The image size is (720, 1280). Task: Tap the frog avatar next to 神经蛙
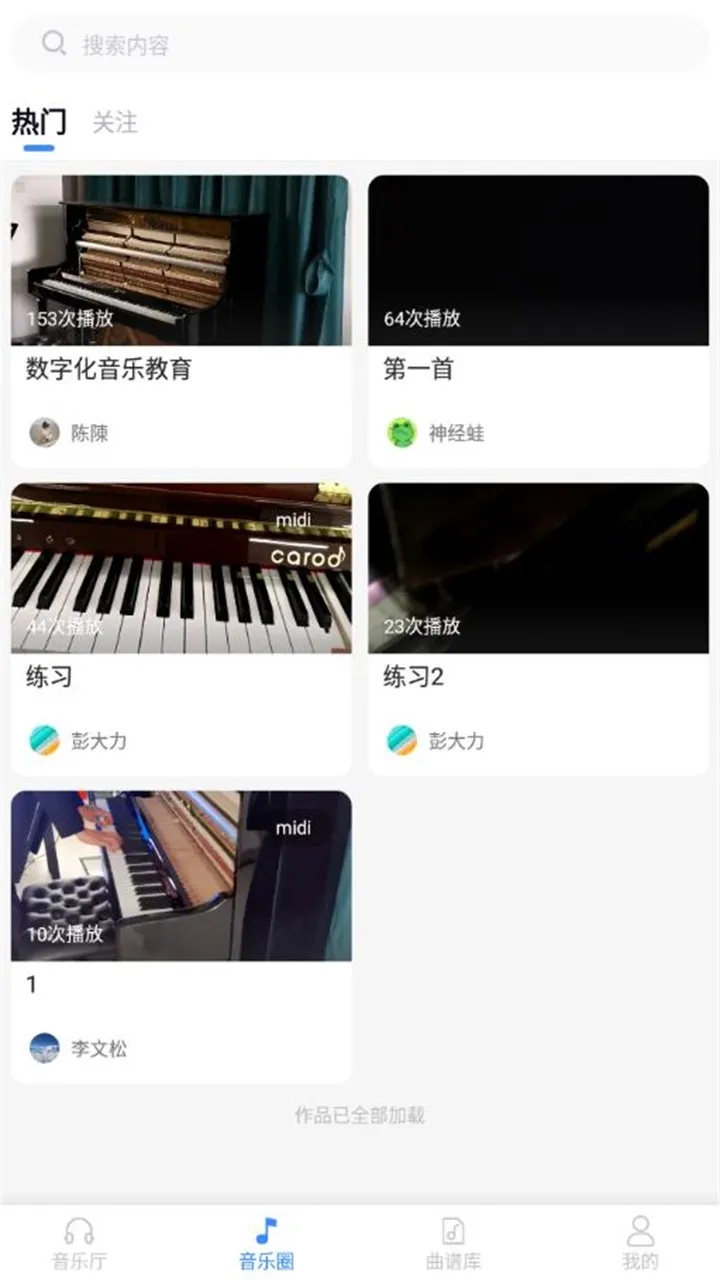pyautogui.click(x=400, y=433)
